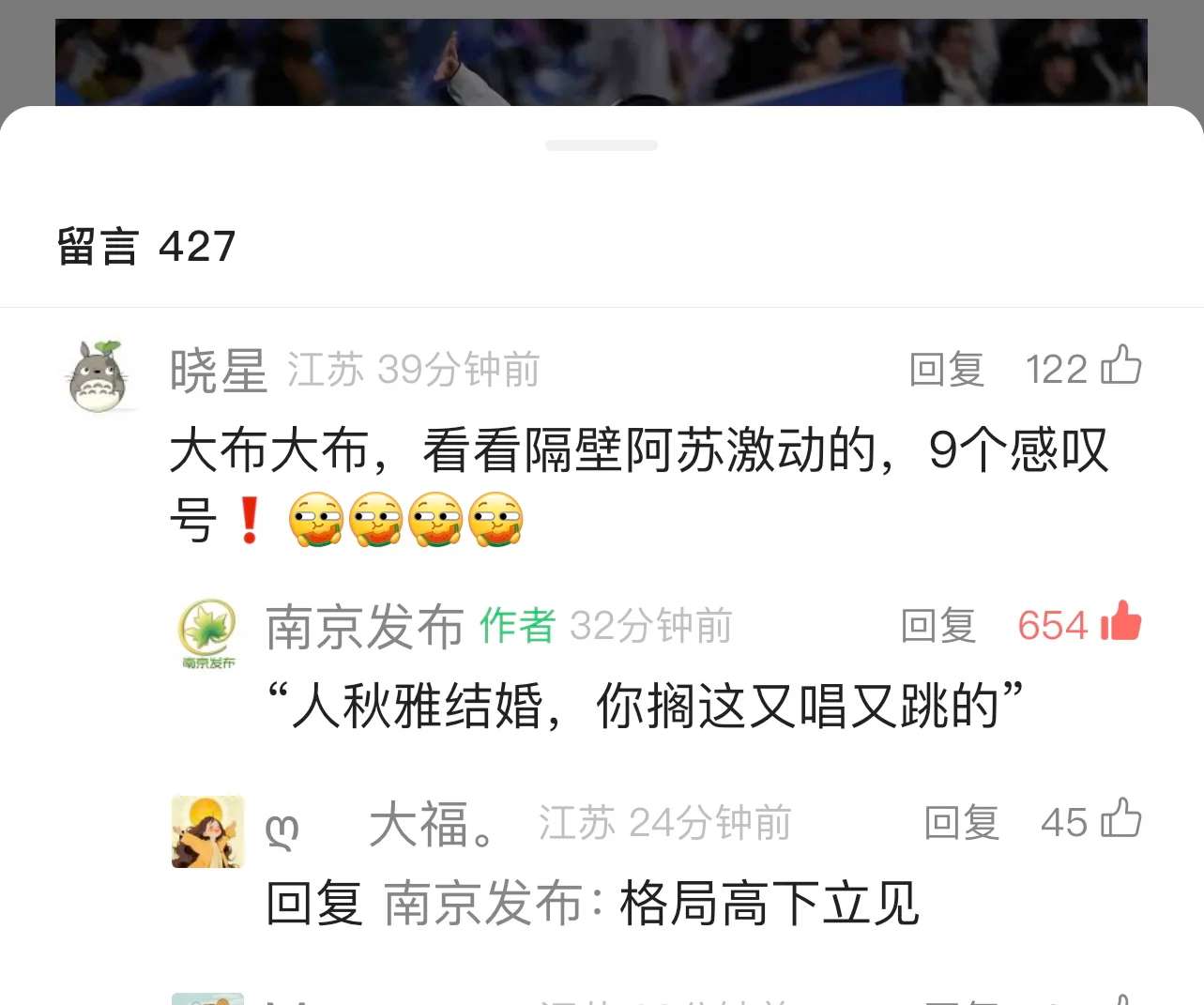The height and width of the screenshot is (1005, 1204).
Task: Like 大福。's comment
Action: [x=1120, y=819]
